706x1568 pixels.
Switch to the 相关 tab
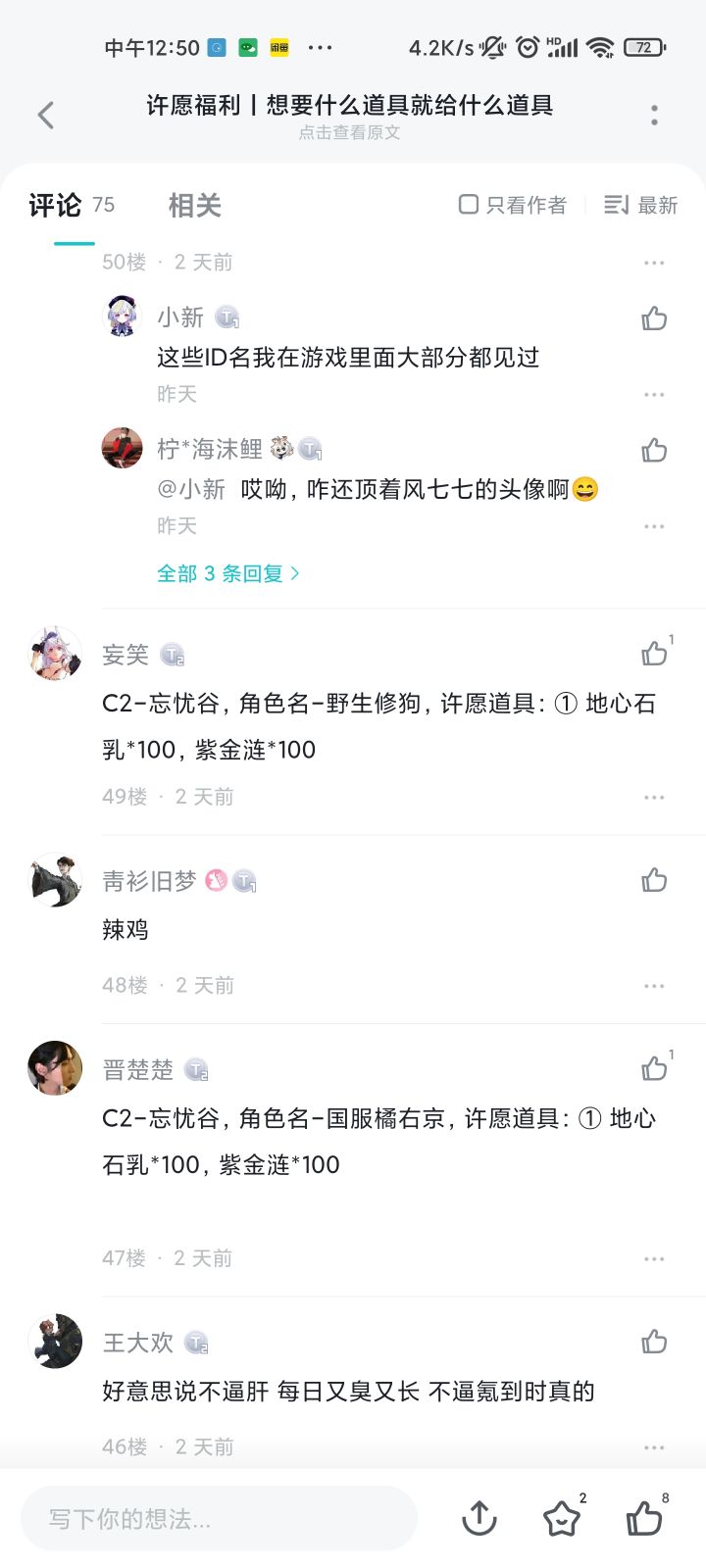coord(195,205)
